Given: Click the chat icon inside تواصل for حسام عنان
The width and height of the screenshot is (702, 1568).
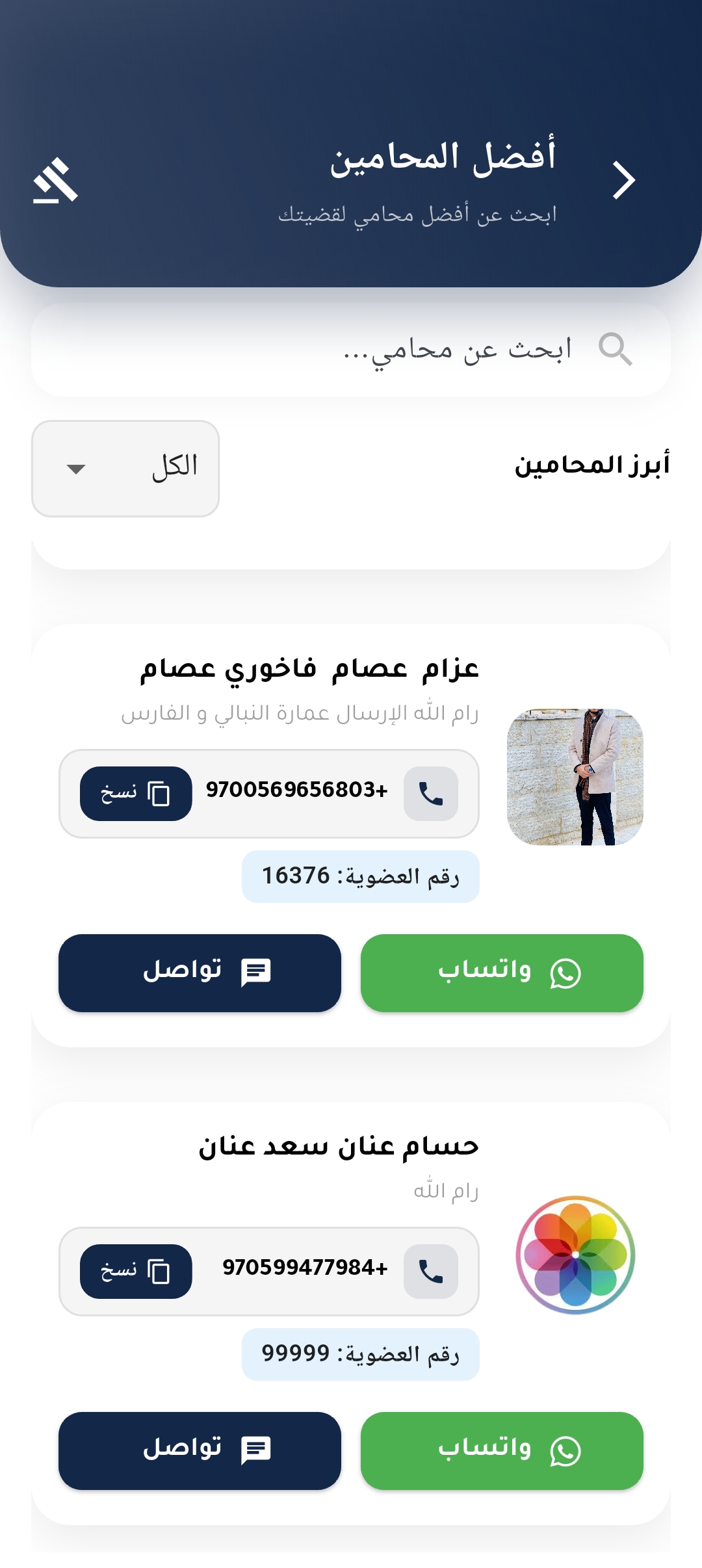Looking at the screenshot, I should [x=255, y=1451].
